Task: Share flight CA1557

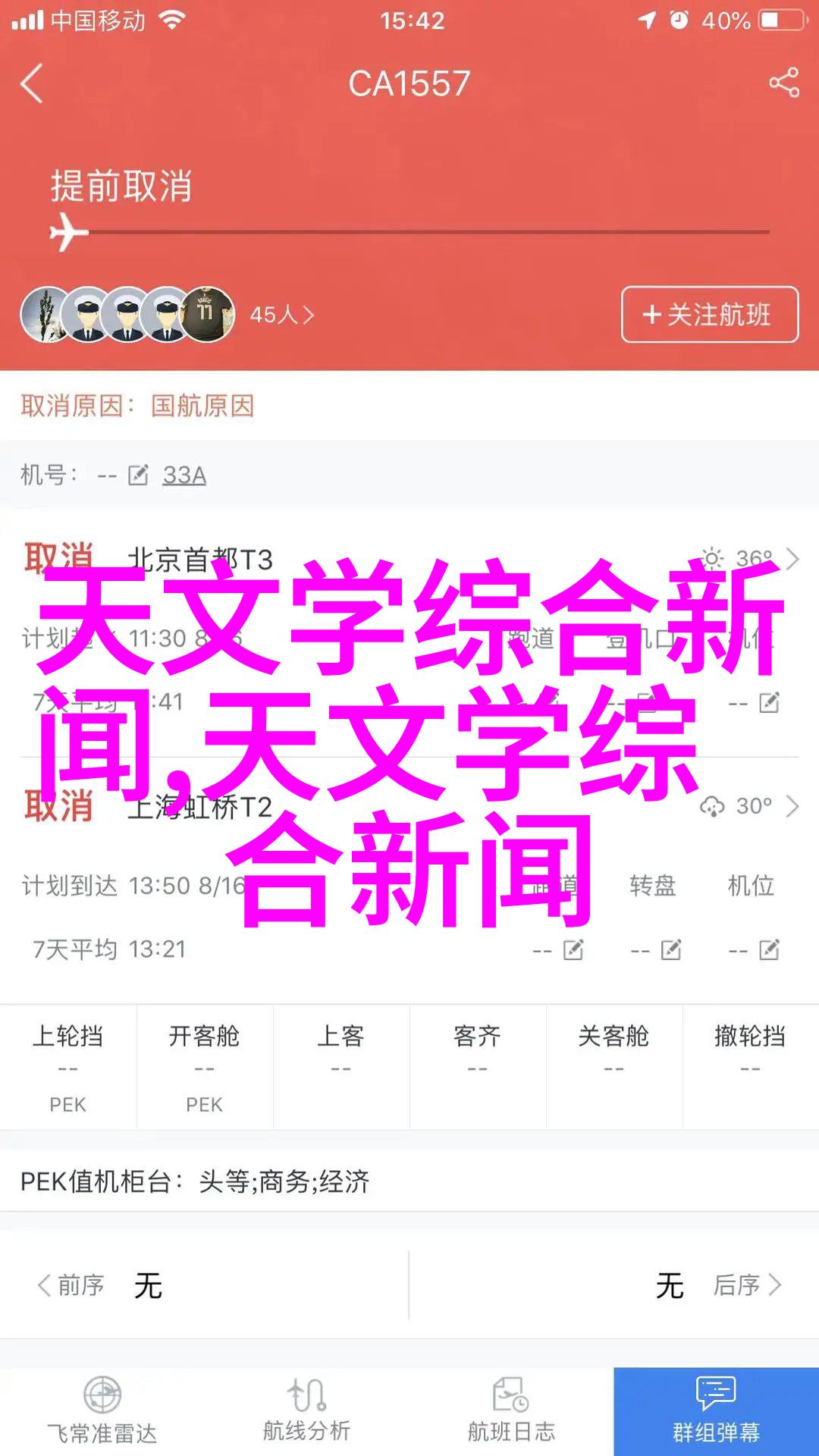Action: tap(784, 83)
